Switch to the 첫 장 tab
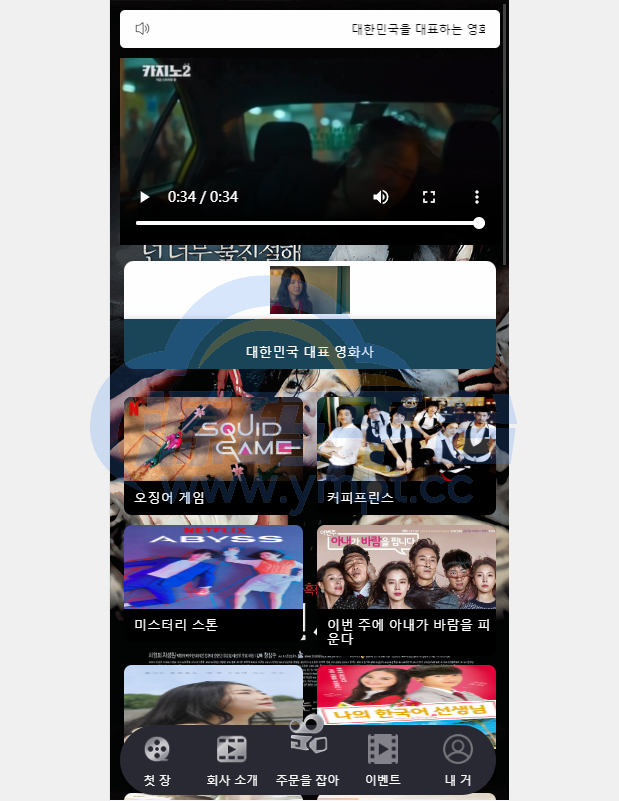Screen dimensions: 619x801 click(157, 762)
